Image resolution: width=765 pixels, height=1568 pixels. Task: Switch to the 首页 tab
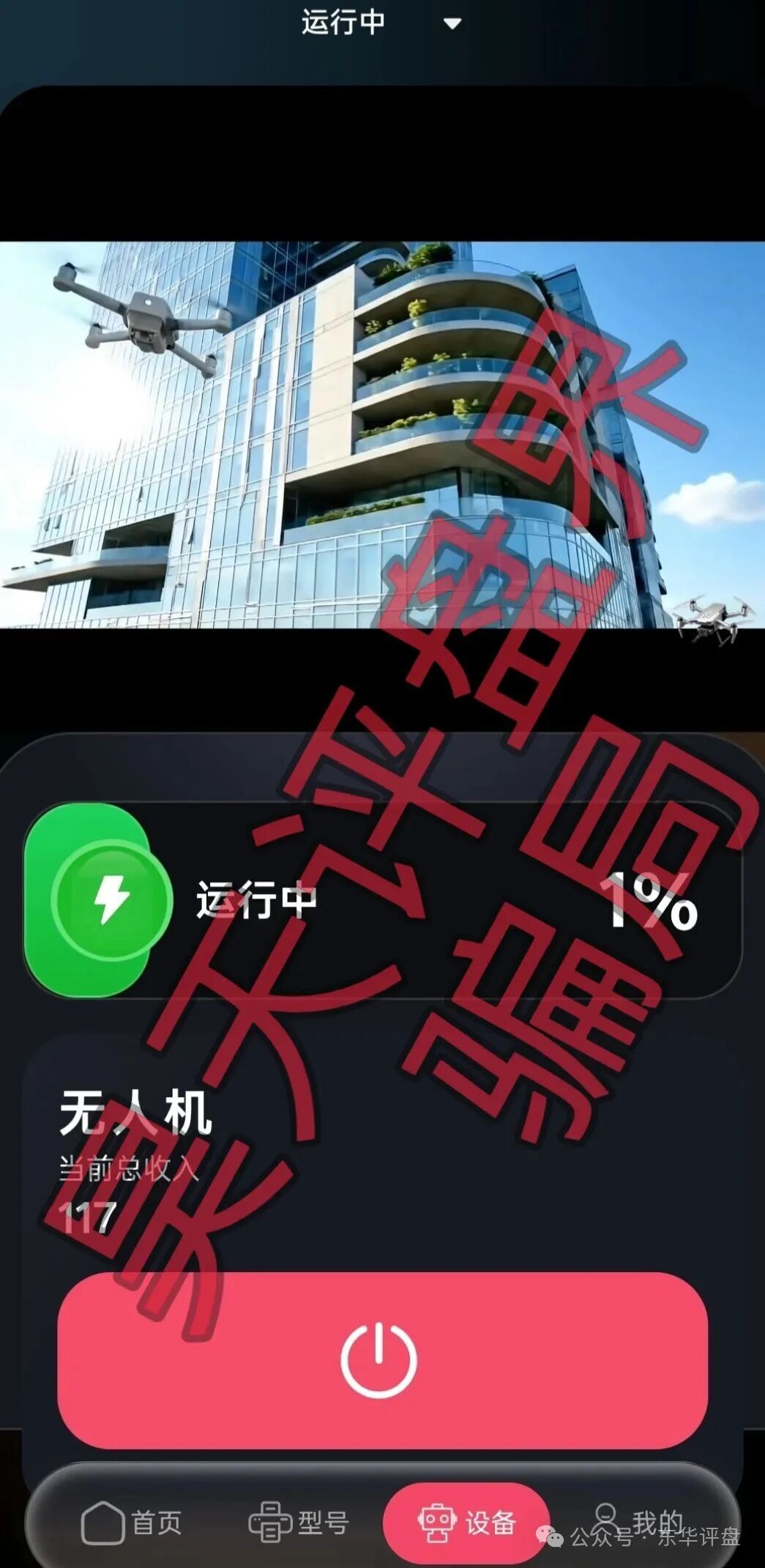click(x=132, y=1523)
